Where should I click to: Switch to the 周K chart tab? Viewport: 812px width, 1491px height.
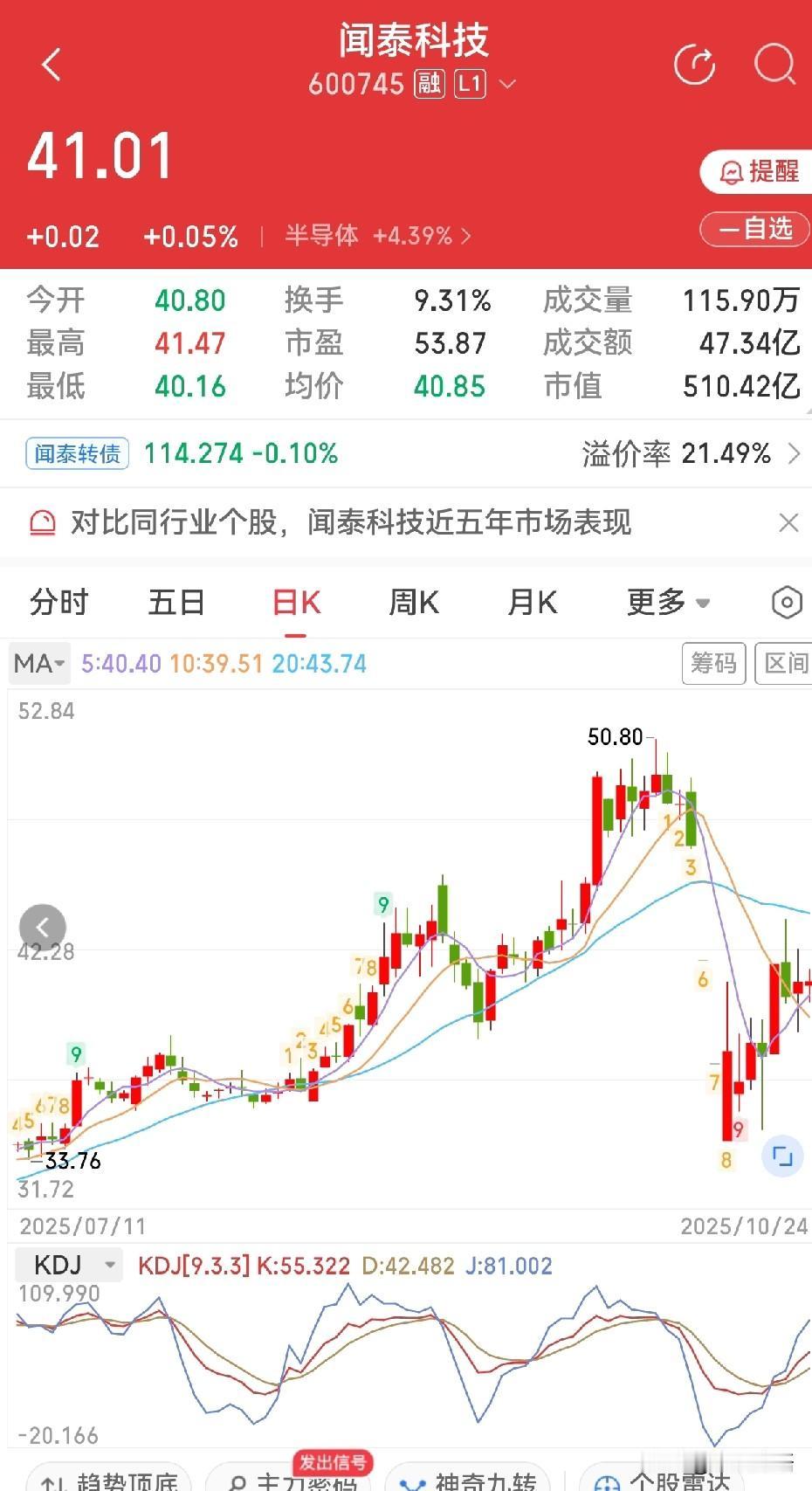click(x=413, y=603)
